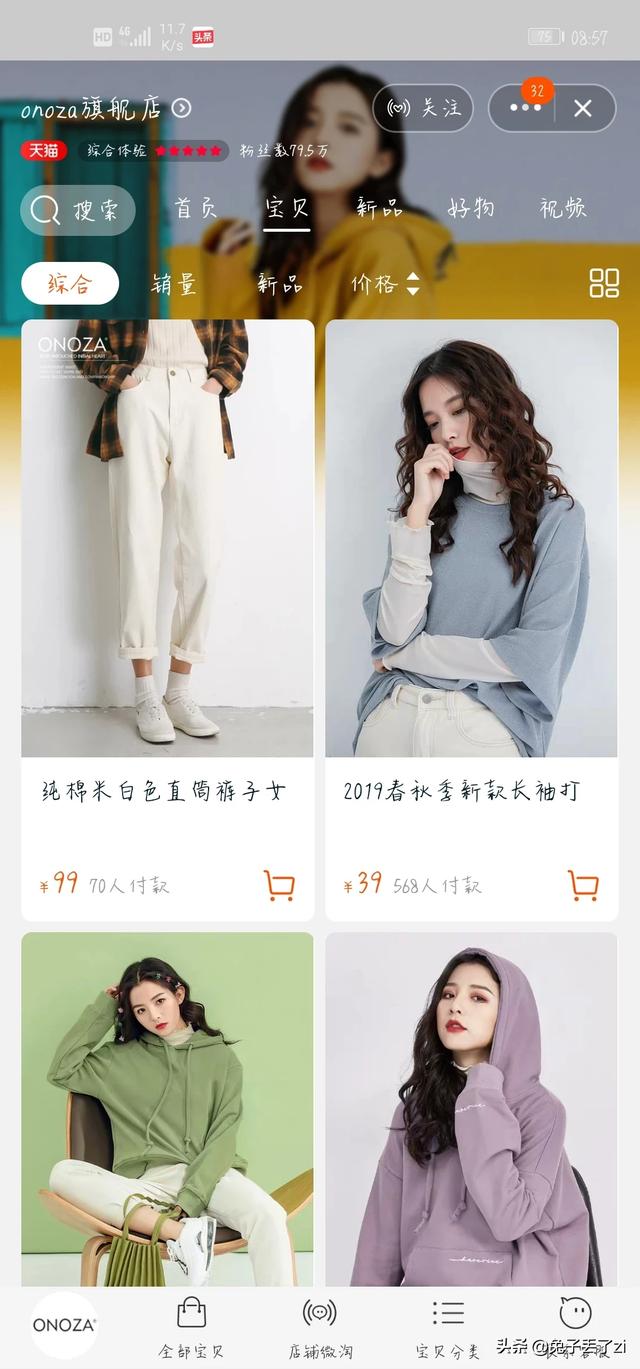View the purple hoodie product
The image size is (640, 1369).
[471, 1108]
